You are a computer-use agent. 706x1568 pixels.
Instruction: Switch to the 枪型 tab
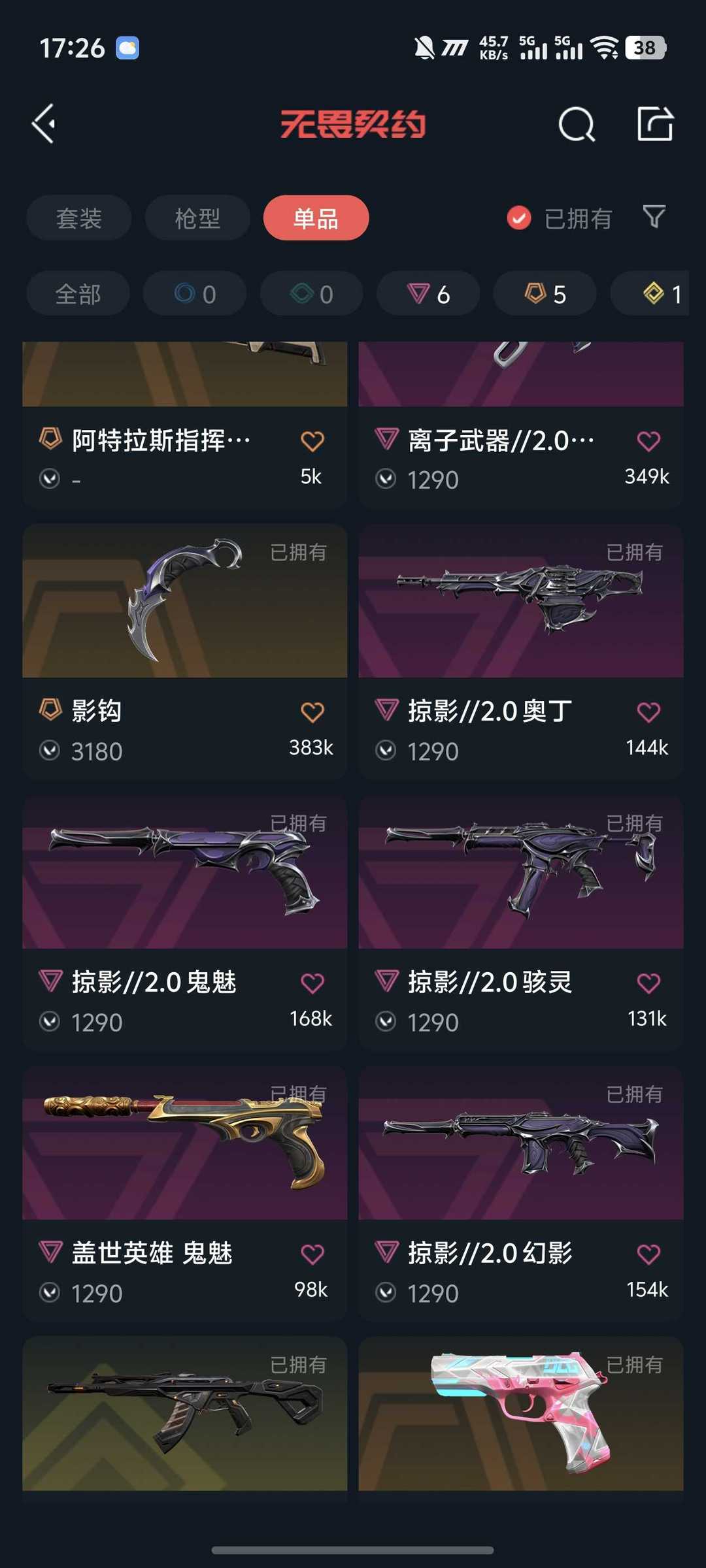click(197, 218)
